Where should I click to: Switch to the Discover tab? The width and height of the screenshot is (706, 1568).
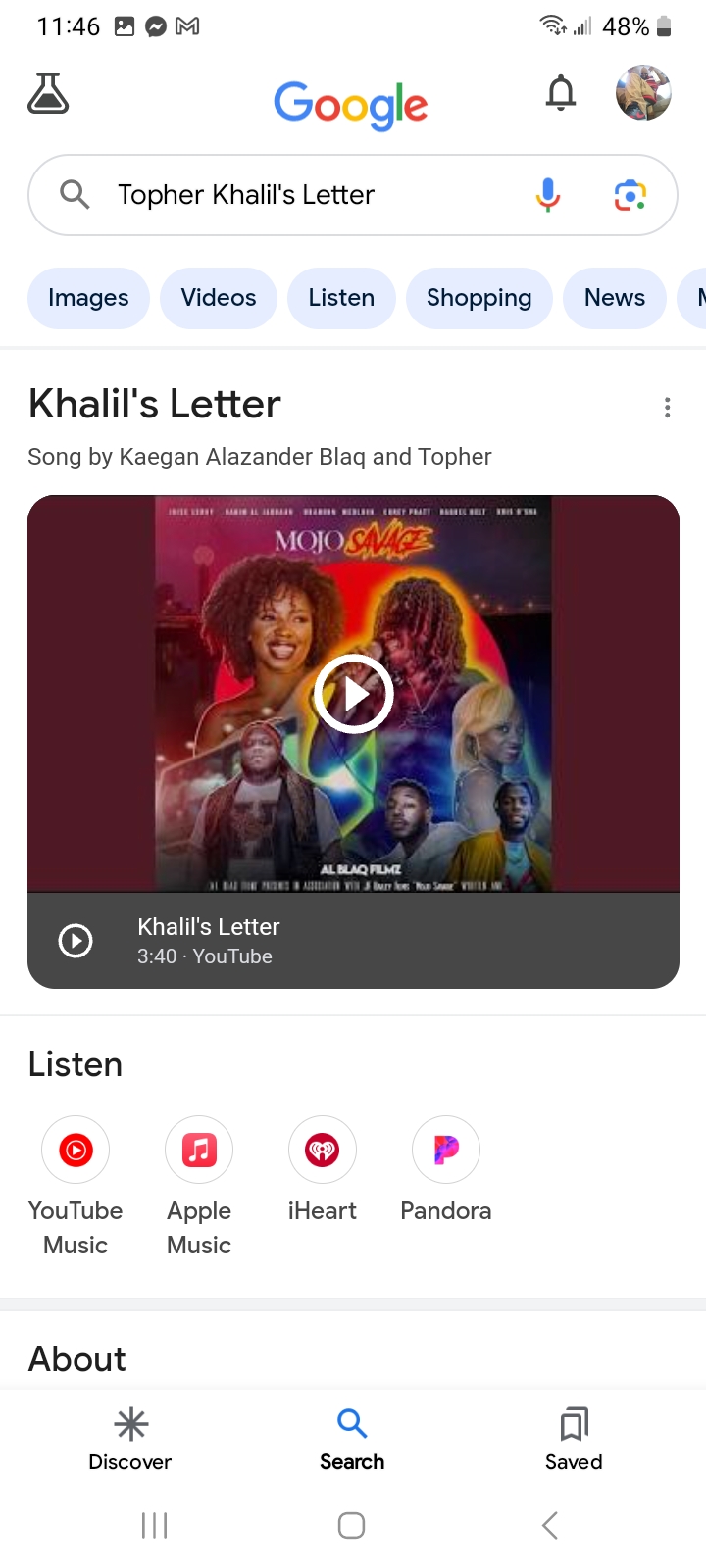pos(130,1440)
